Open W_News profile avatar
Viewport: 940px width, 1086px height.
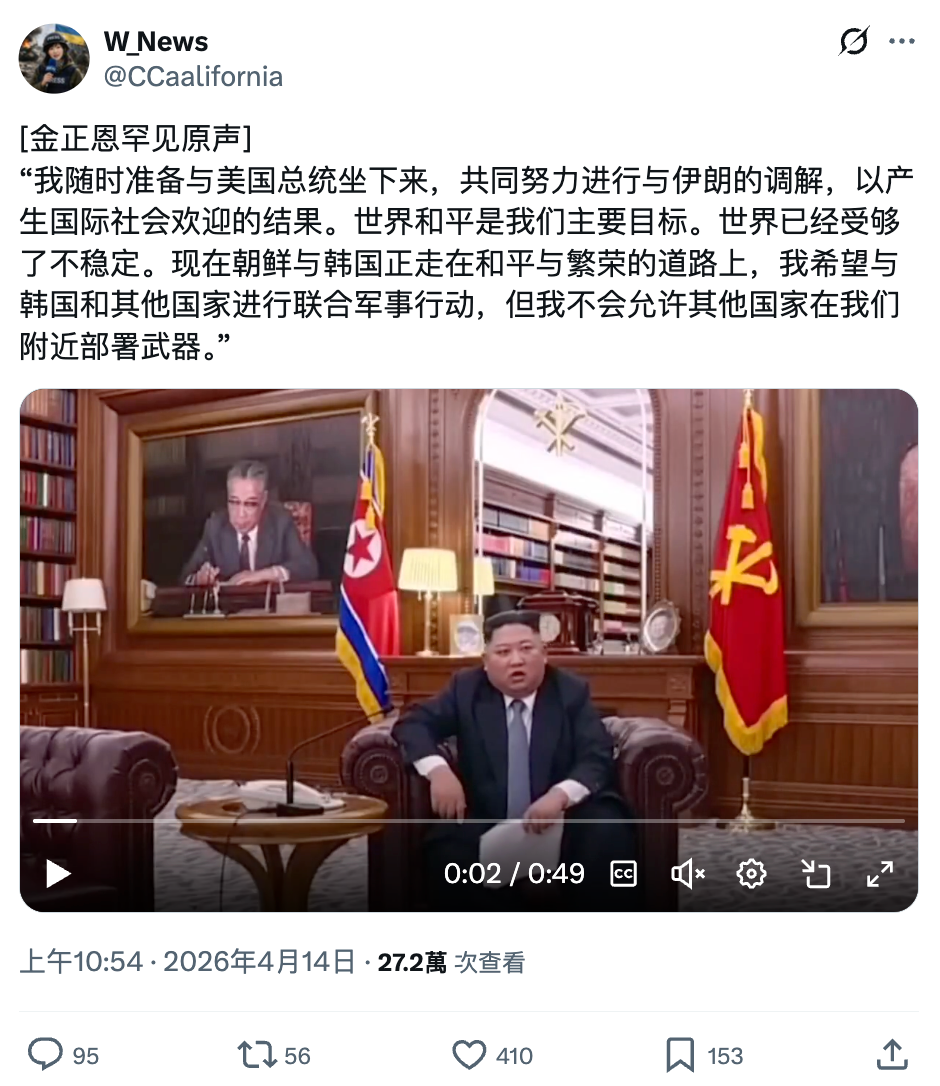54,59
